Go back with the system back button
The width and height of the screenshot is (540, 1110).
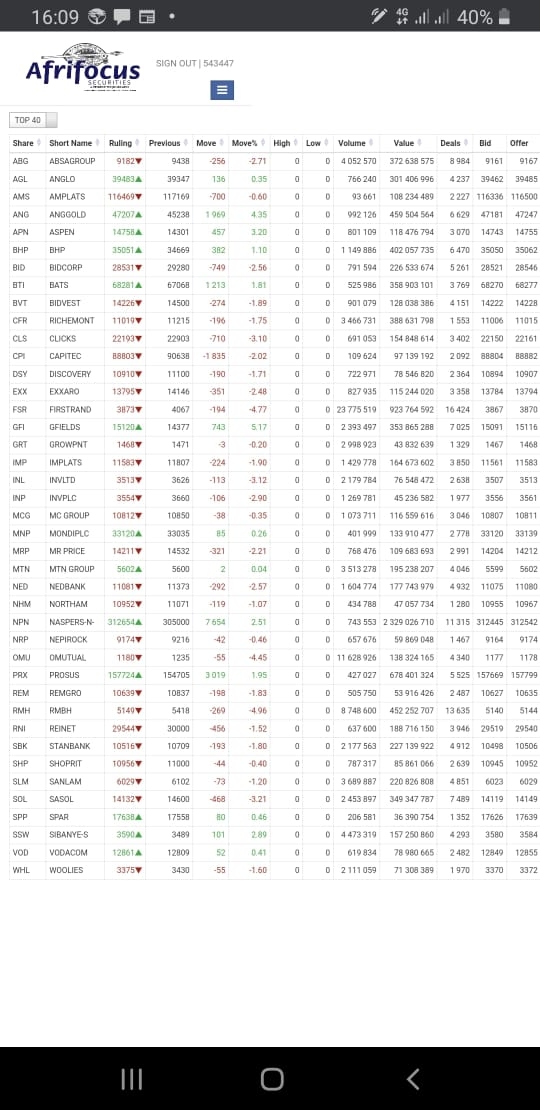pos(413,1079)
